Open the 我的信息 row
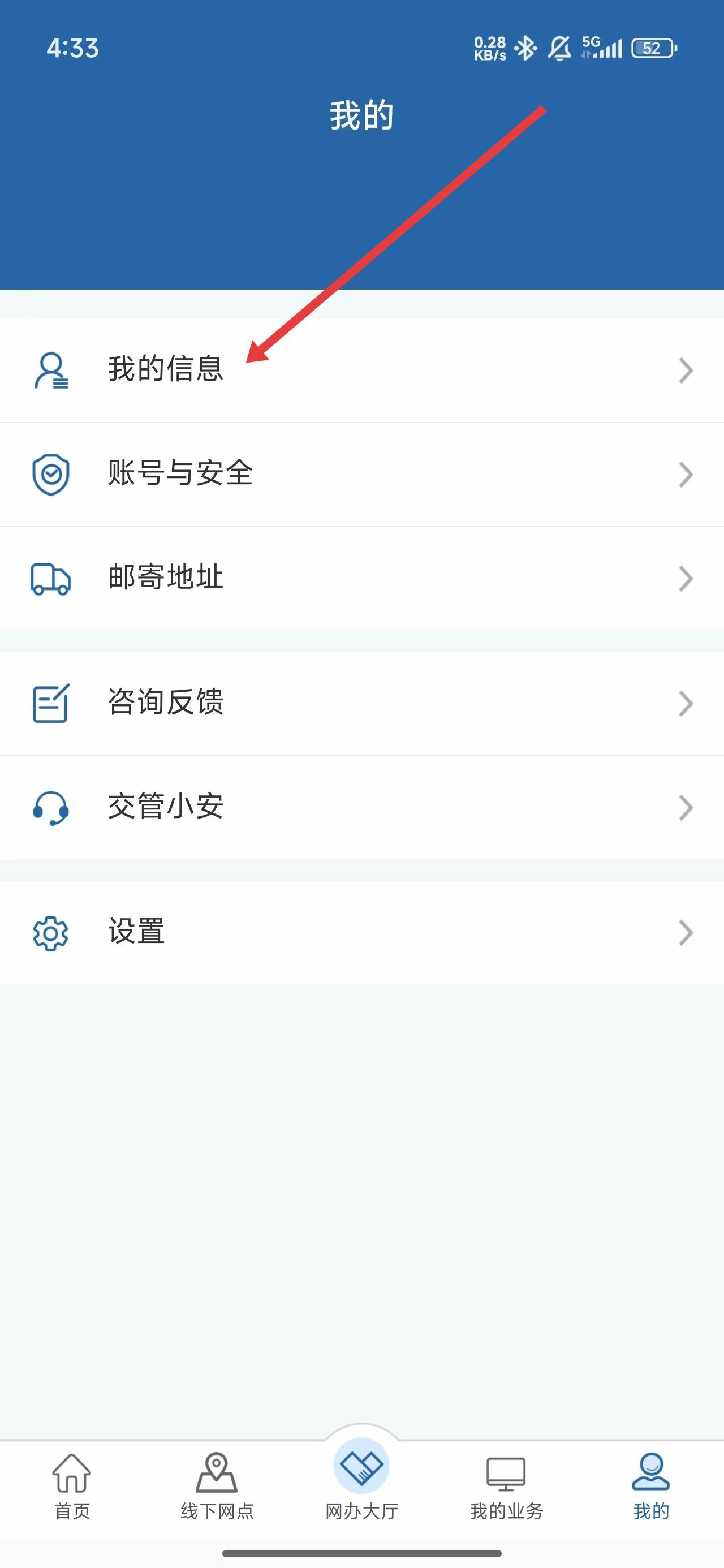The width and height of the screenshot is (724, 1568). [361, 370]
